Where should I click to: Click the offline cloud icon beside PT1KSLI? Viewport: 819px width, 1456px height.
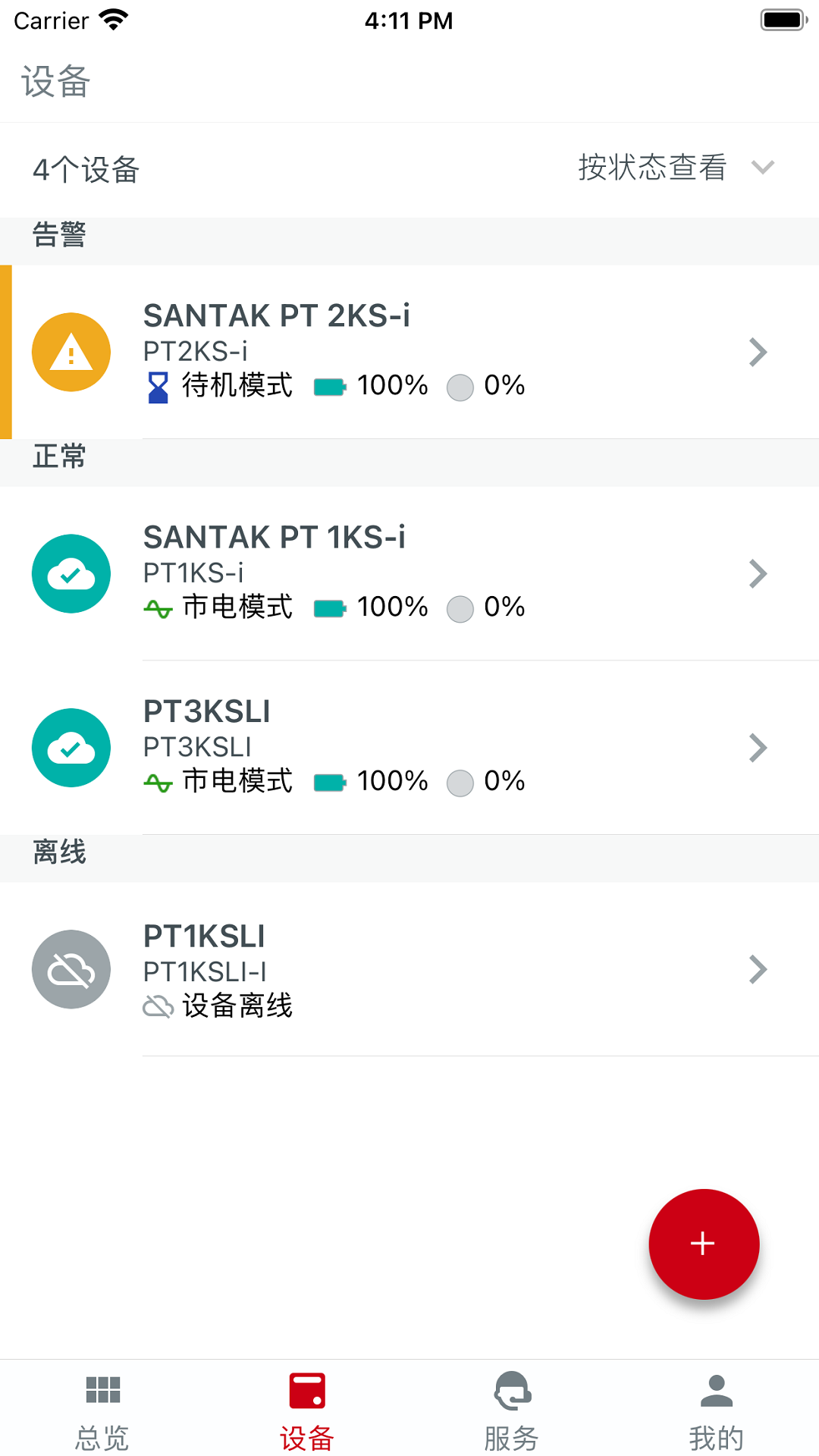71,969
